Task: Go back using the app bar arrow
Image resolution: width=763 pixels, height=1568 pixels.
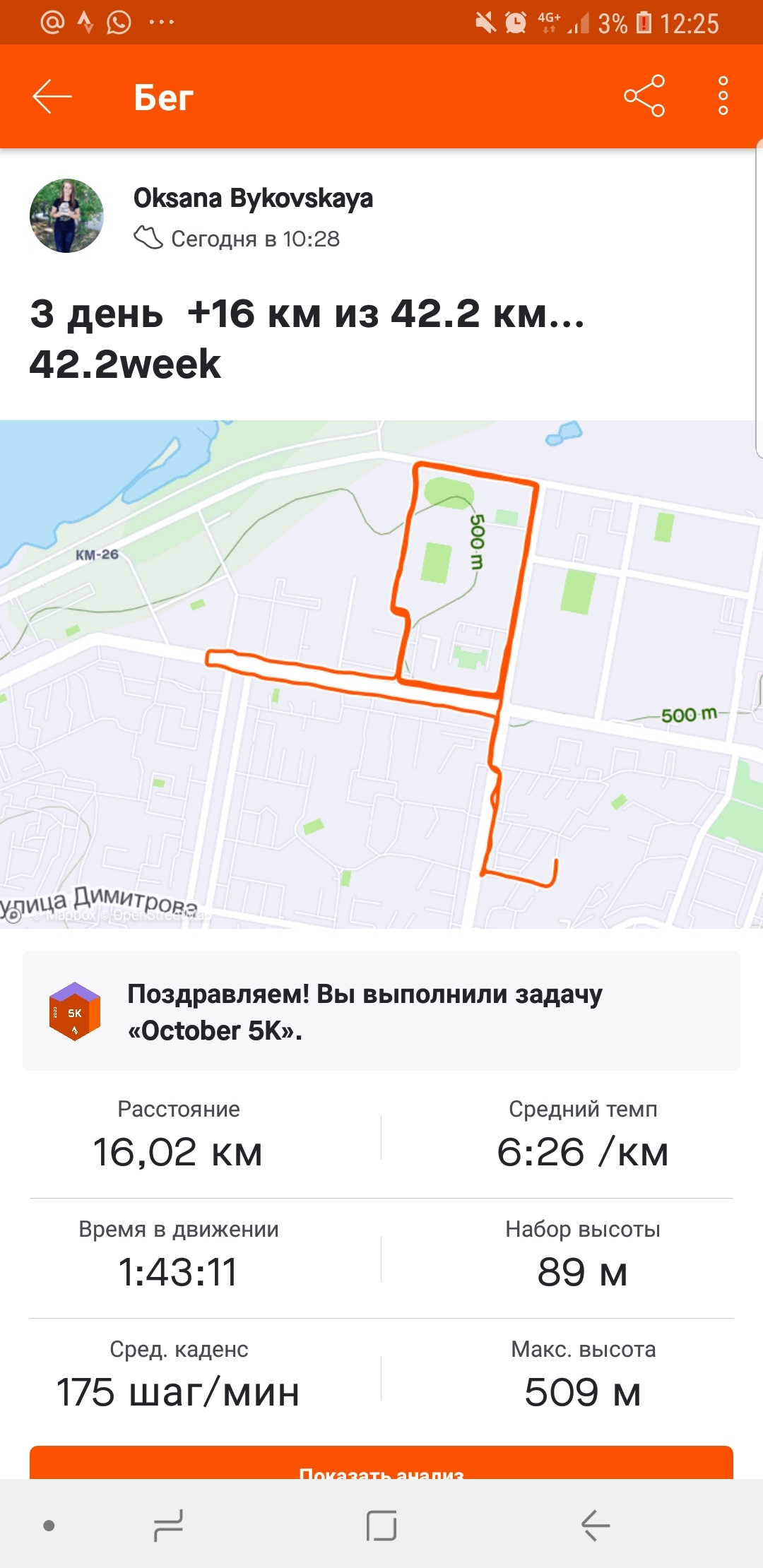Action: point(52,97)
